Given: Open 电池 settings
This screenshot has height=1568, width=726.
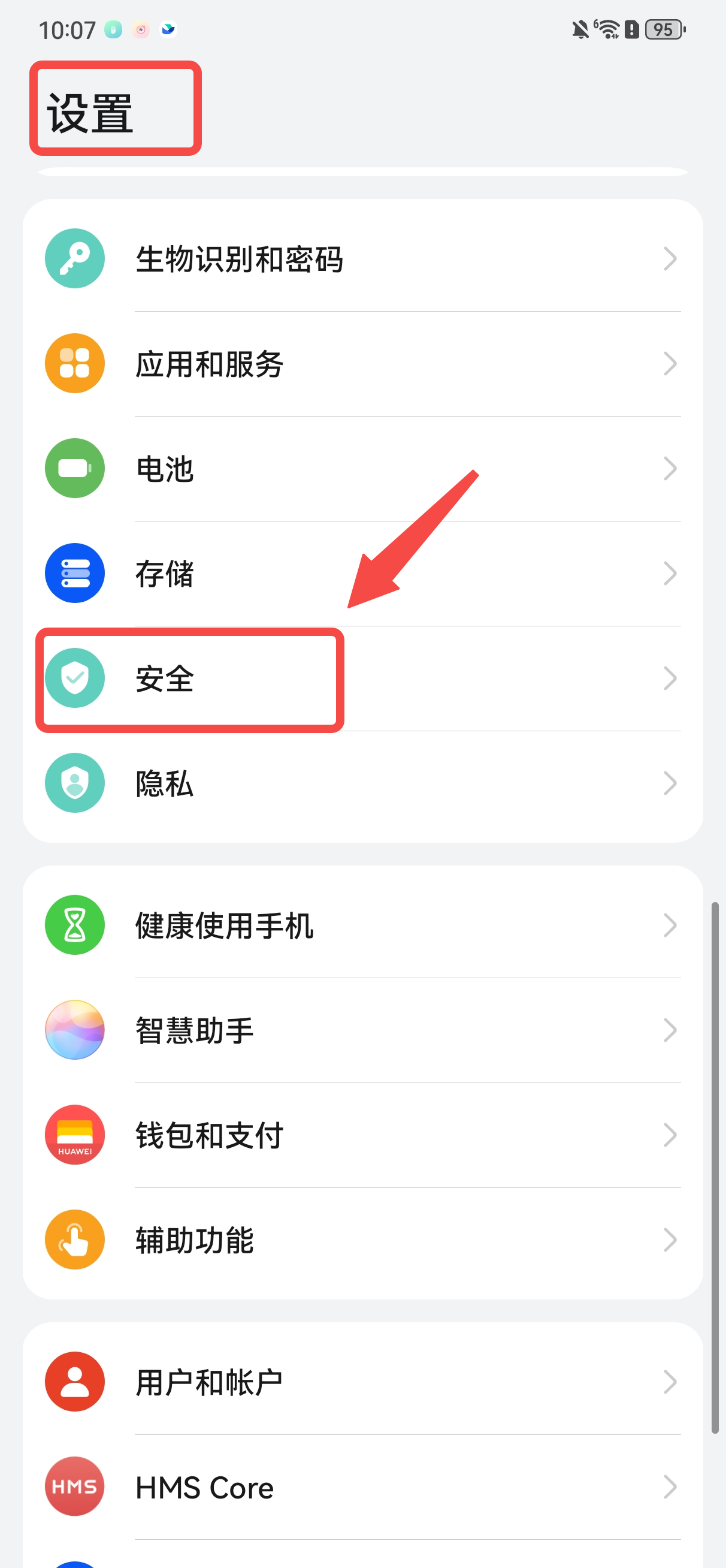Looking at the screenshot, I should pyautogui.click(x=361, y=469).
